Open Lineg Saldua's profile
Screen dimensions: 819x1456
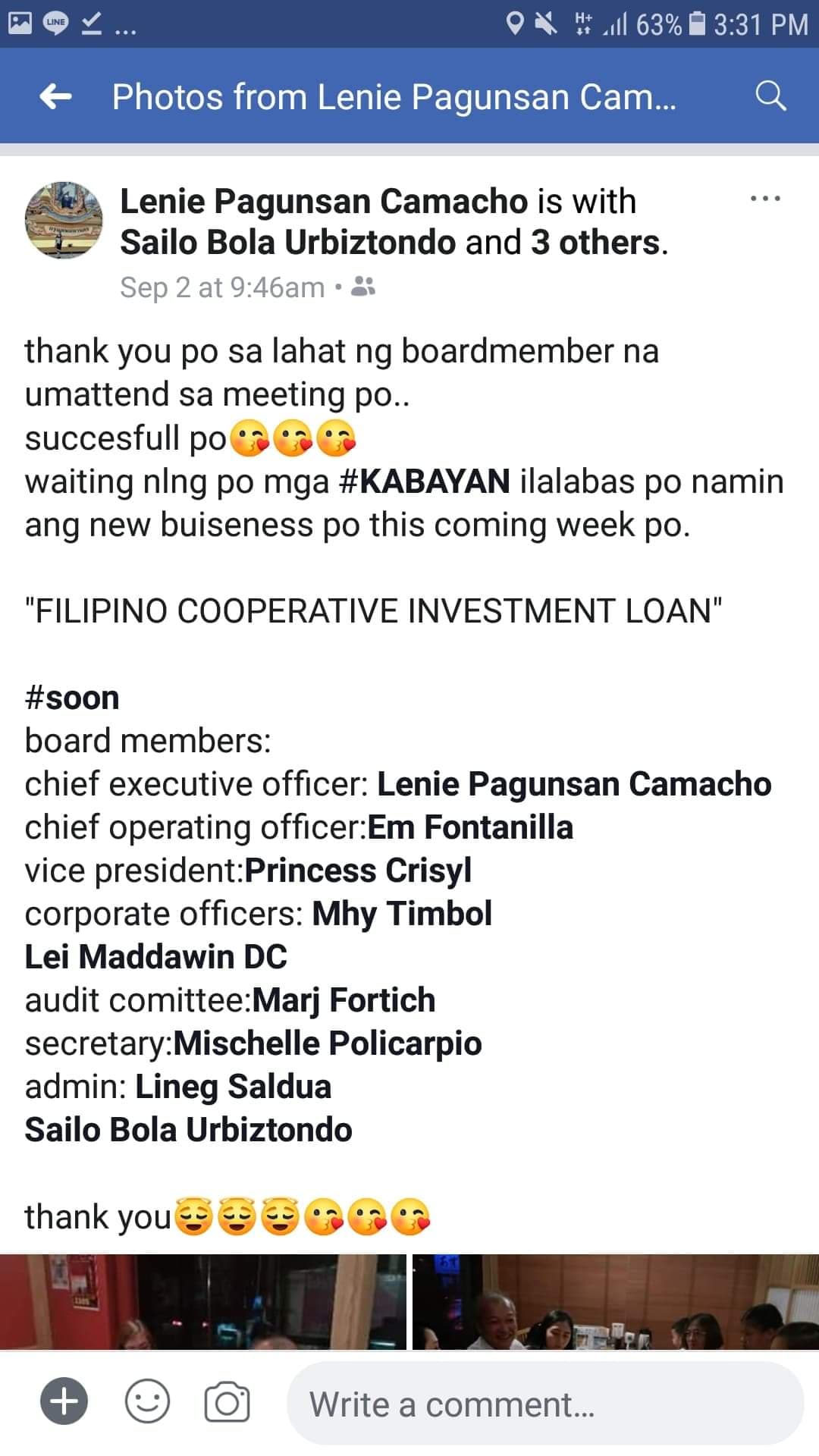(233, 1087)
